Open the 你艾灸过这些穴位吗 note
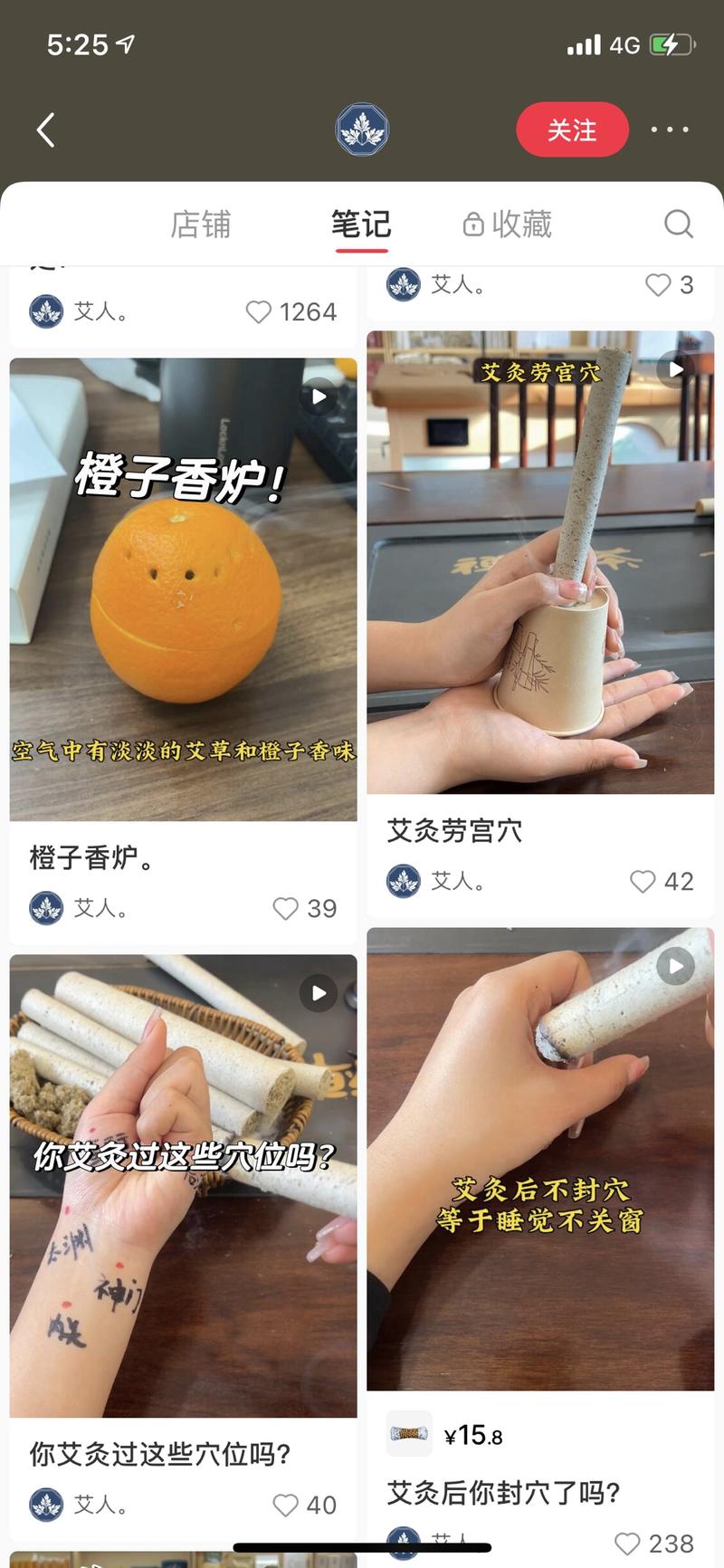 point(184,1186)
